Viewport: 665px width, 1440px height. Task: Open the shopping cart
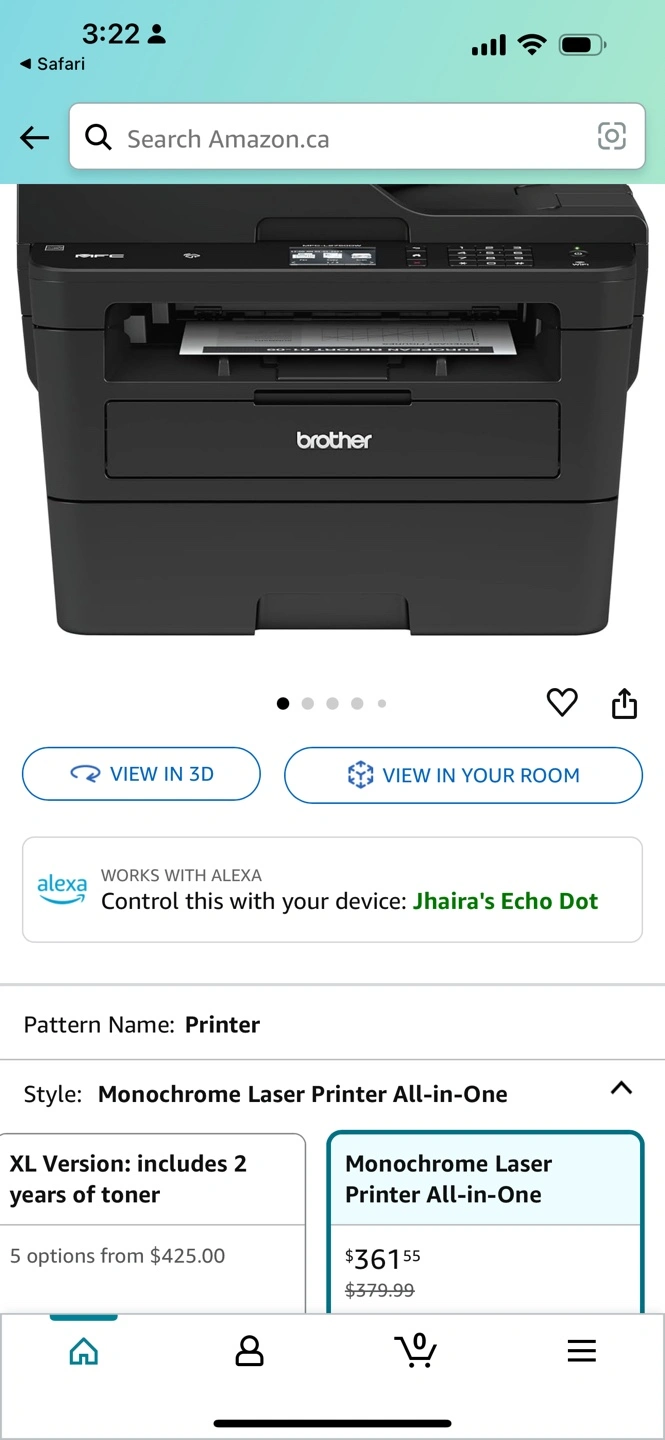point(415,1350)
